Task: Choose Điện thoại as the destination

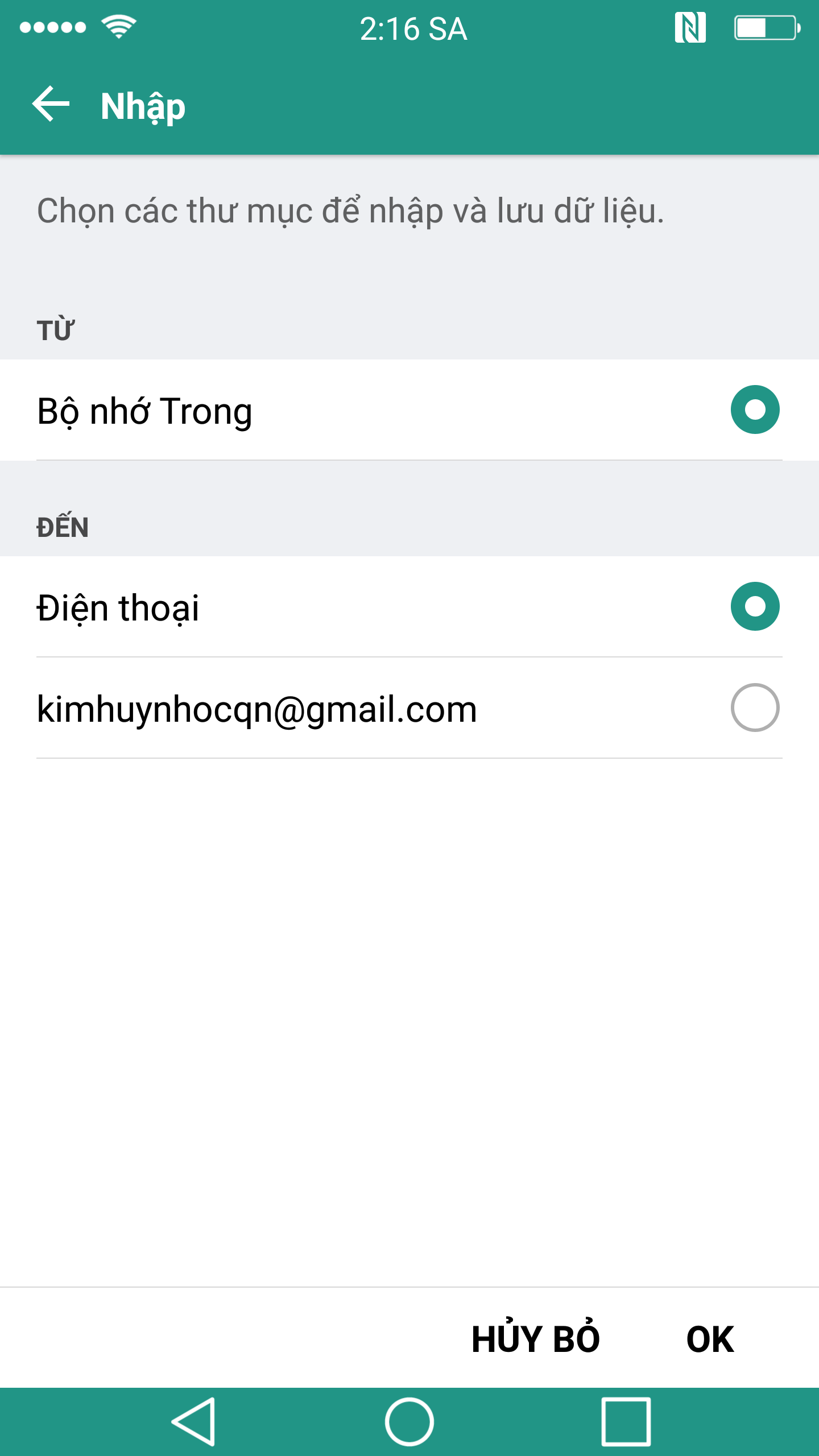Action: point(409,607)
